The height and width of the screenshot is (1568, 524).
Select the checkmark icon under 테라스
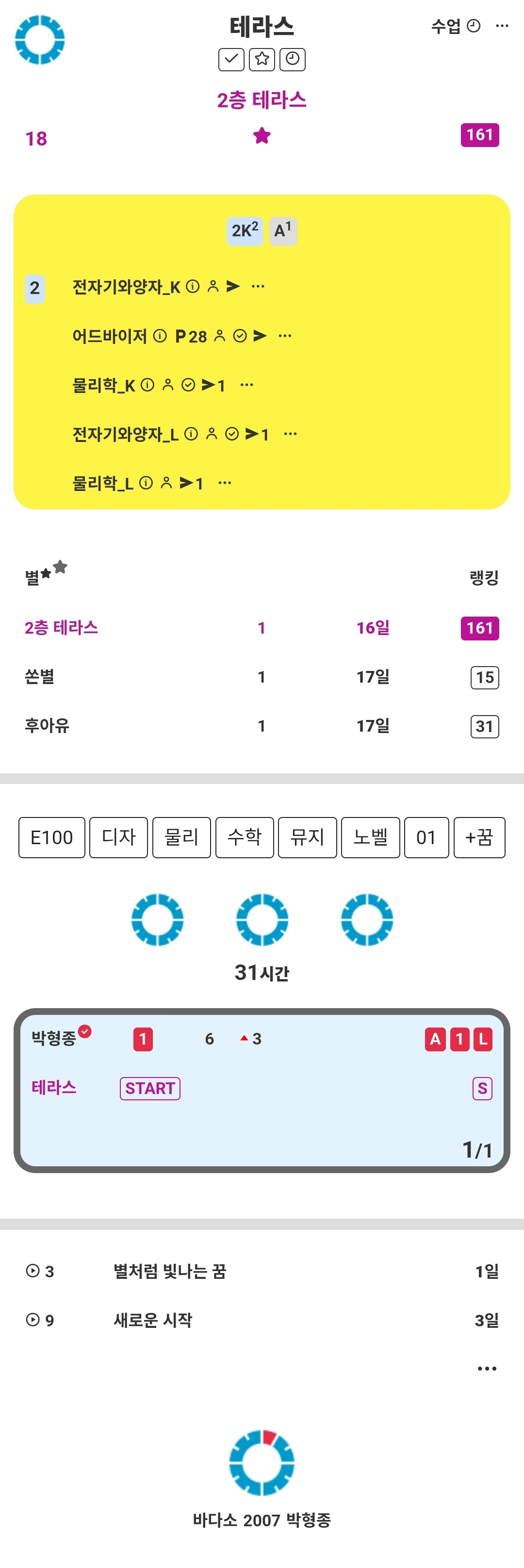231,59
